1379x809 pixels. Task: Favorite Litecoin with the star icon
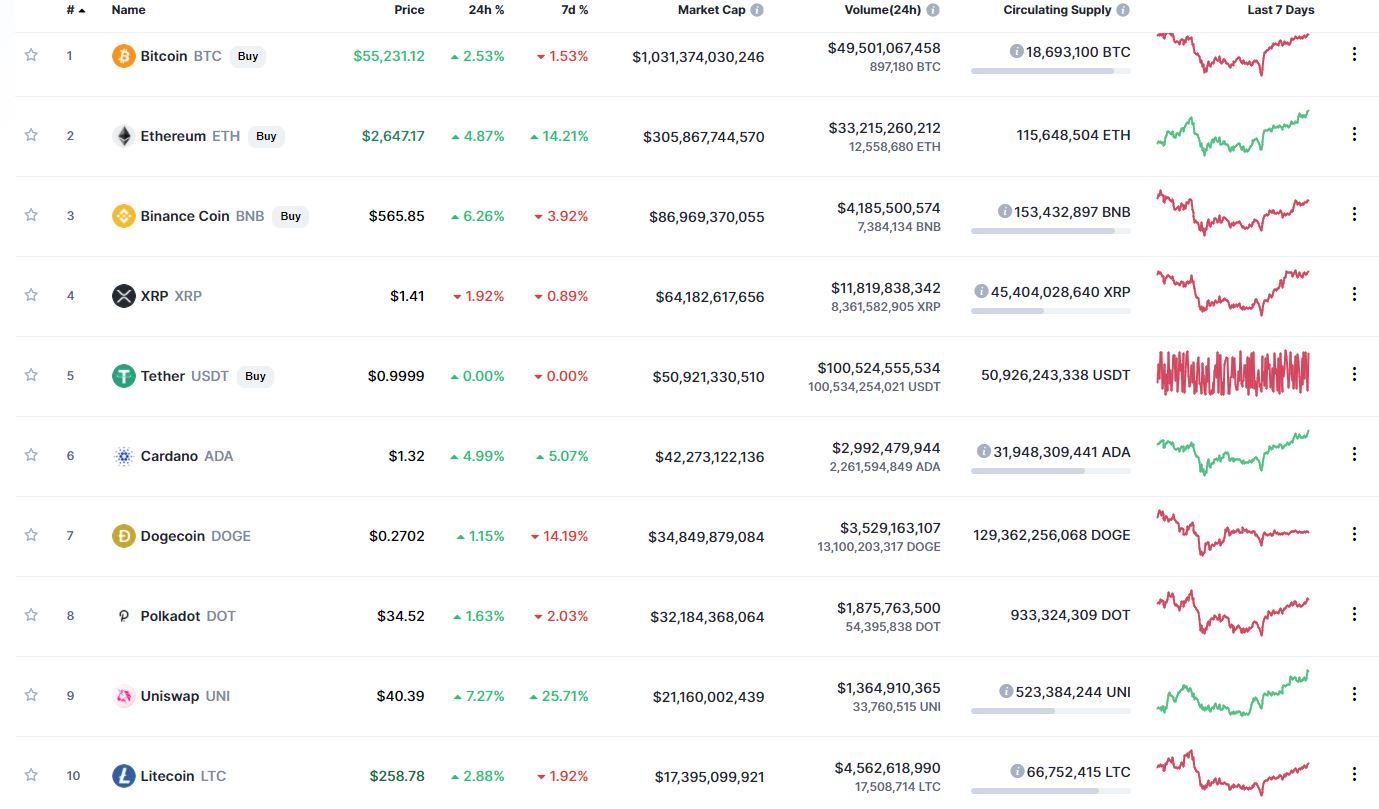(x=31, y=775)
